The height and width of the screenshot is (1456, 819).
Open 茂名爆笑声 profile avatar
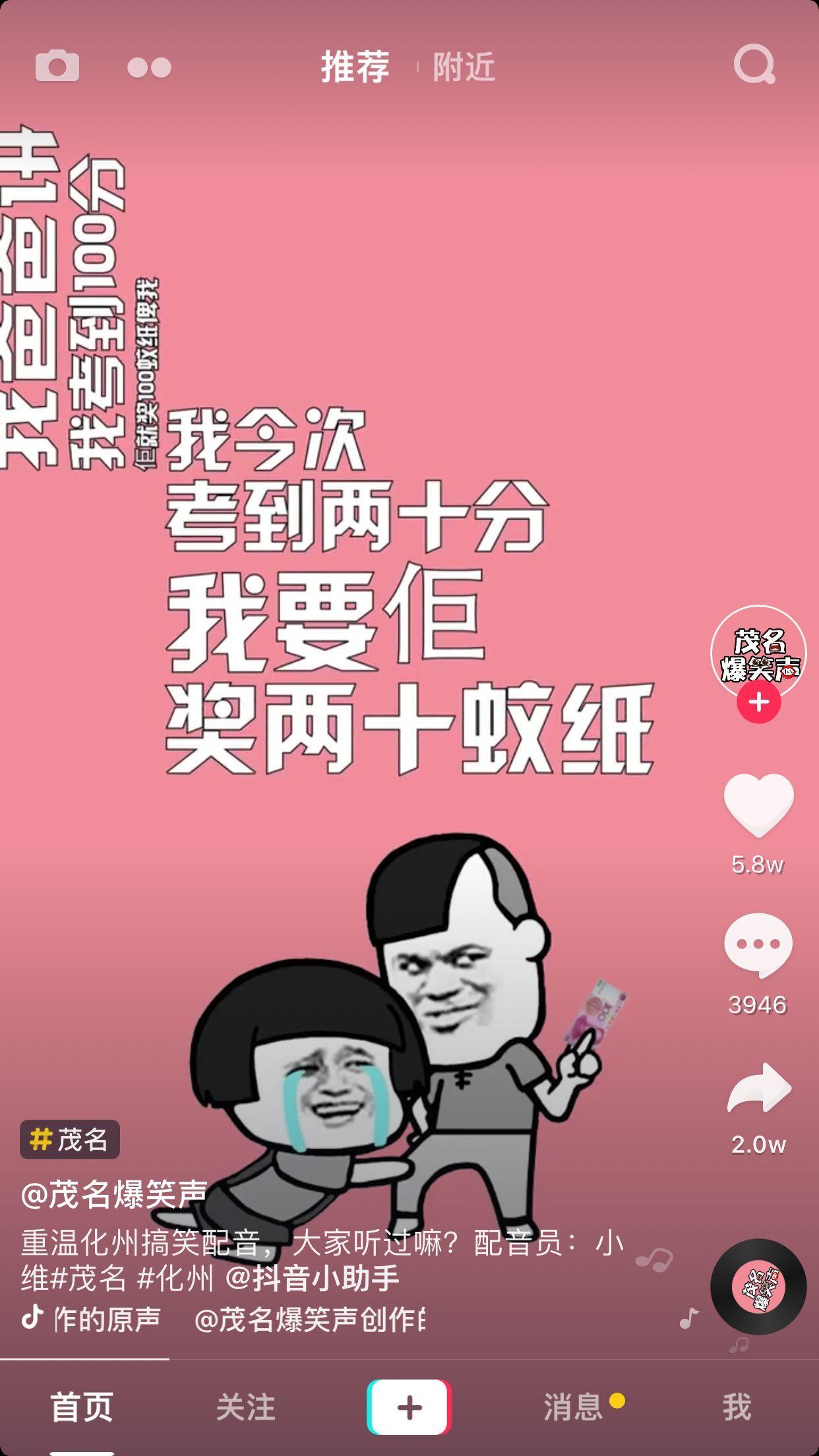(x=758, y=652)
